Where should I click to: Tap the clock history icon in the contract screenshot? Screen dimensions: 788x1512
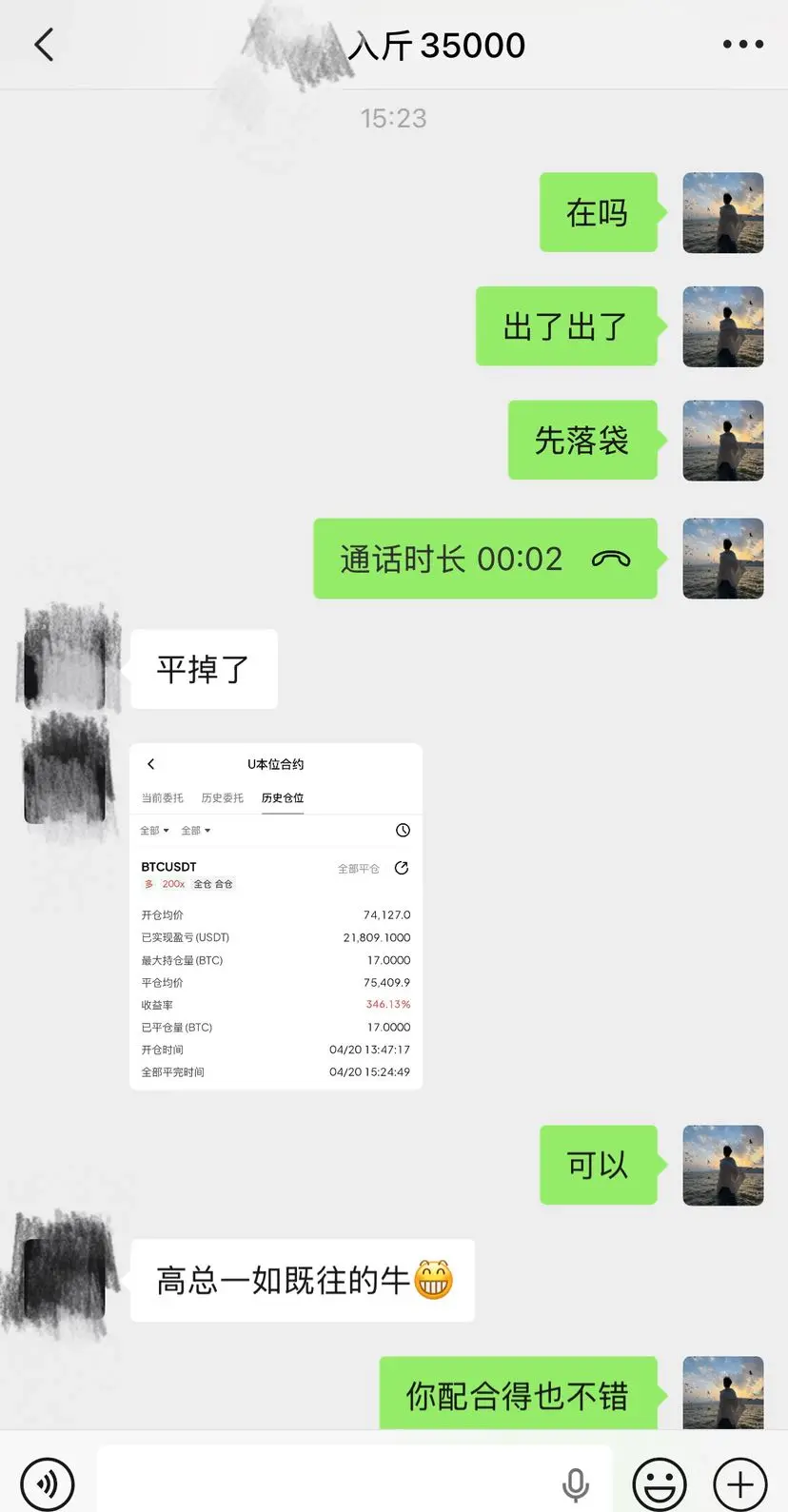(x=402, y=830)
